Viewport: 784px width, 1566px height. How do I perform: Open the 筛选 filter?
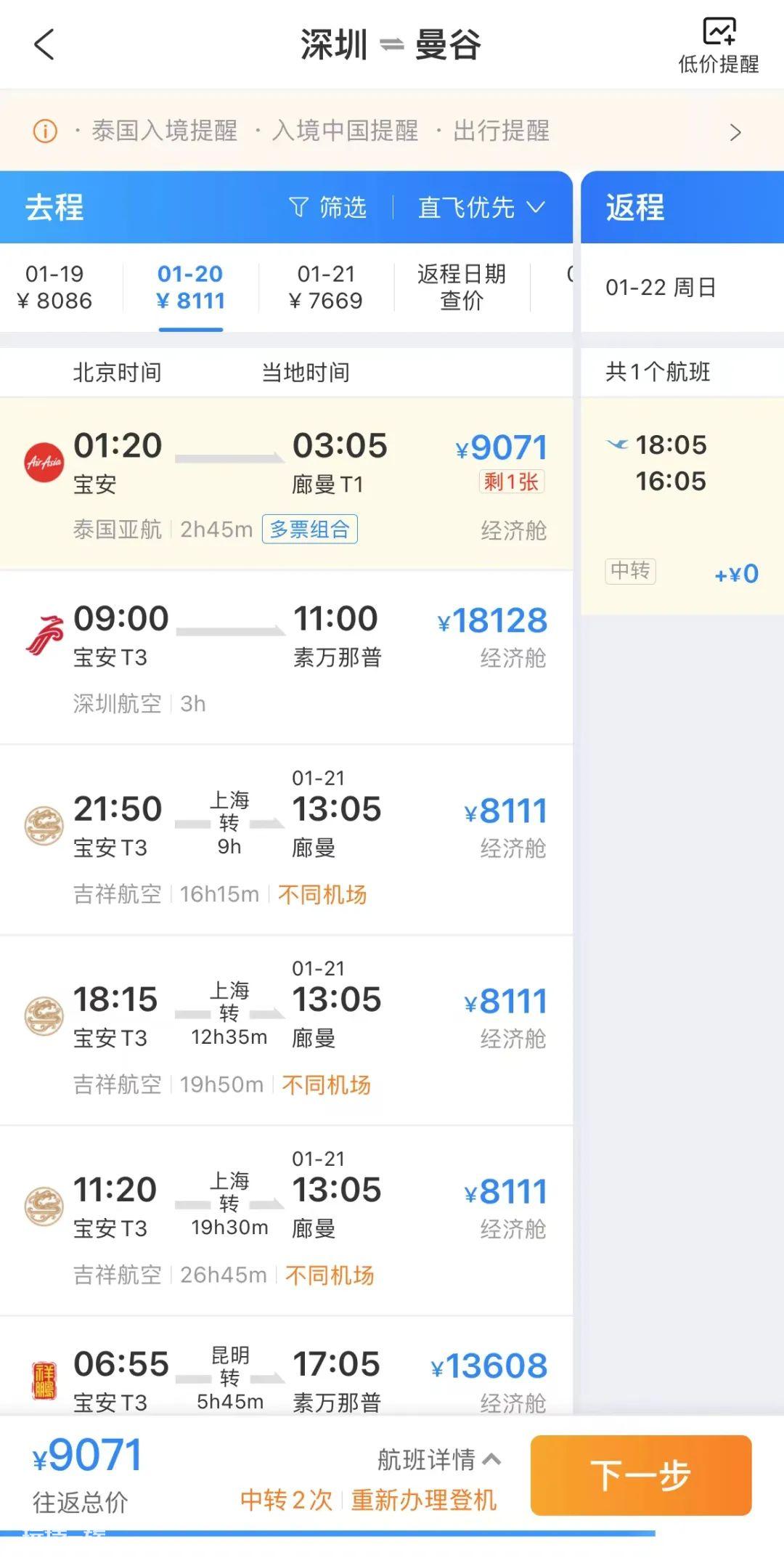[x=328, y=208]
